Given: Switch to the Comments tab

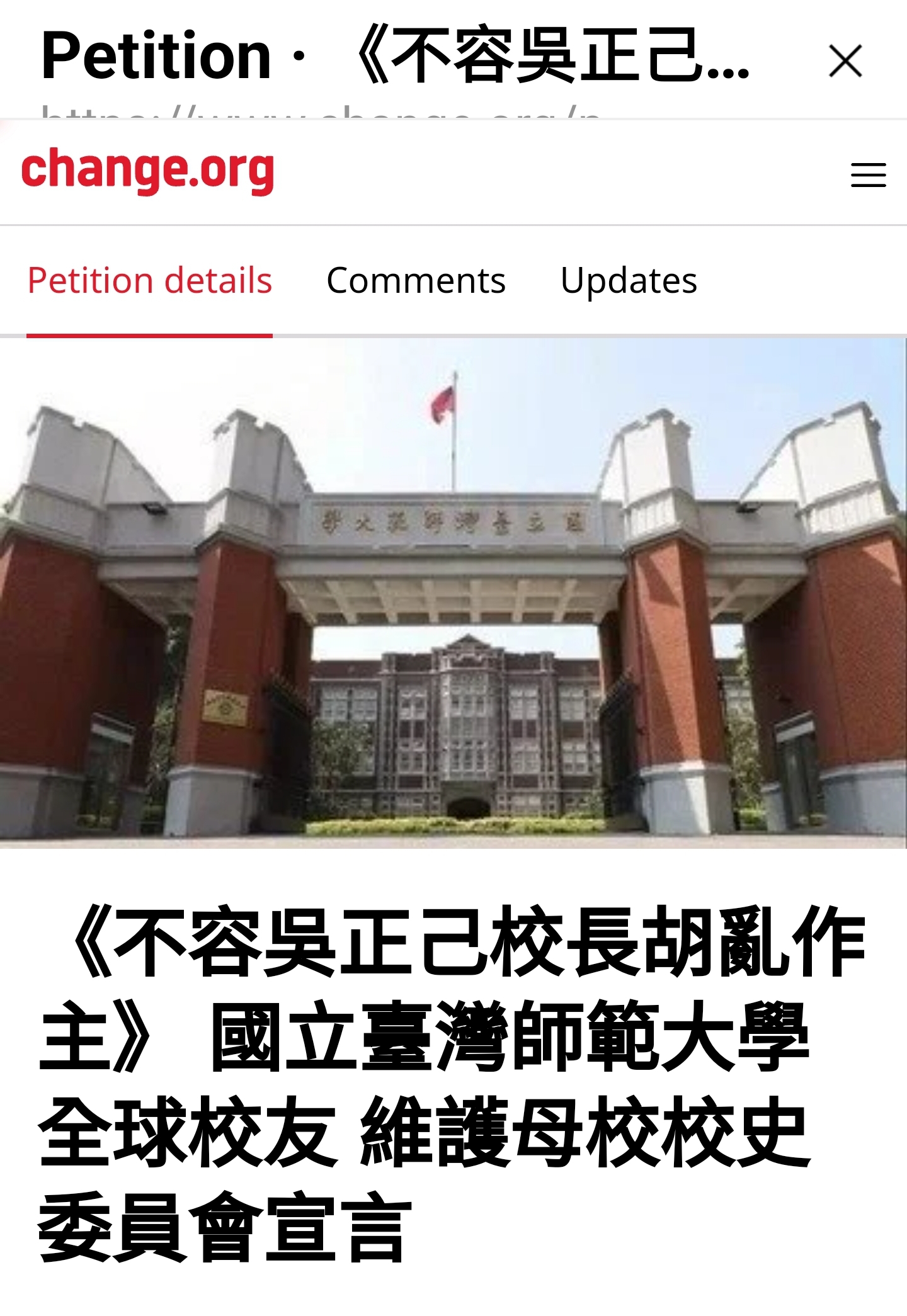Looking at the screenshot, I should tap(416, 281).
